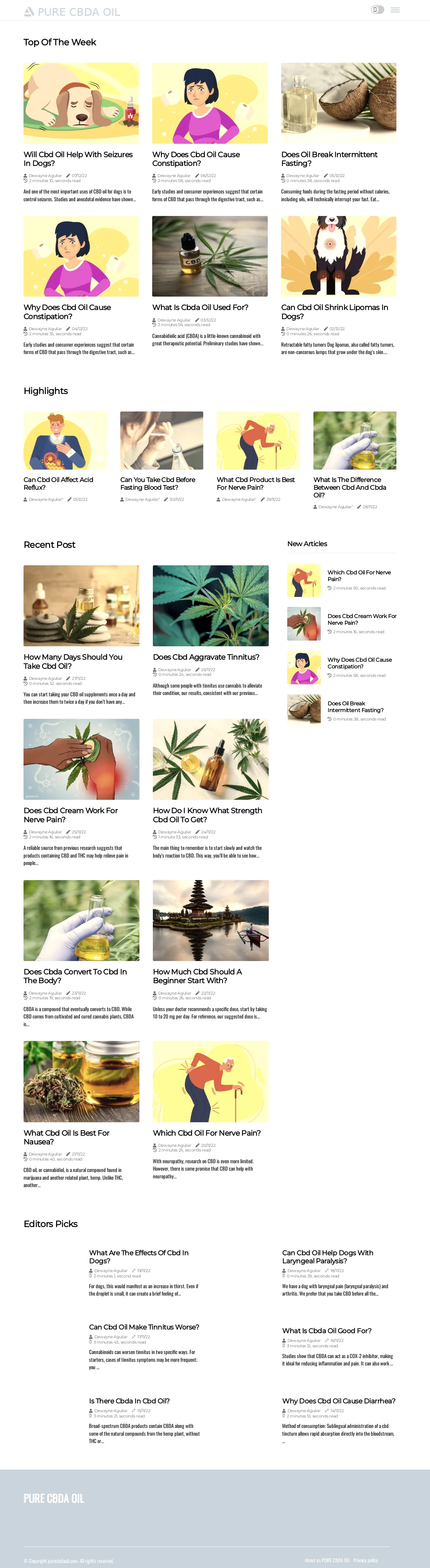This screenshot has width=430, height=1568.
Task: Open 'Will Cbd Oil Help With Seizures In Dogs?'
Action: coord(77,159)
